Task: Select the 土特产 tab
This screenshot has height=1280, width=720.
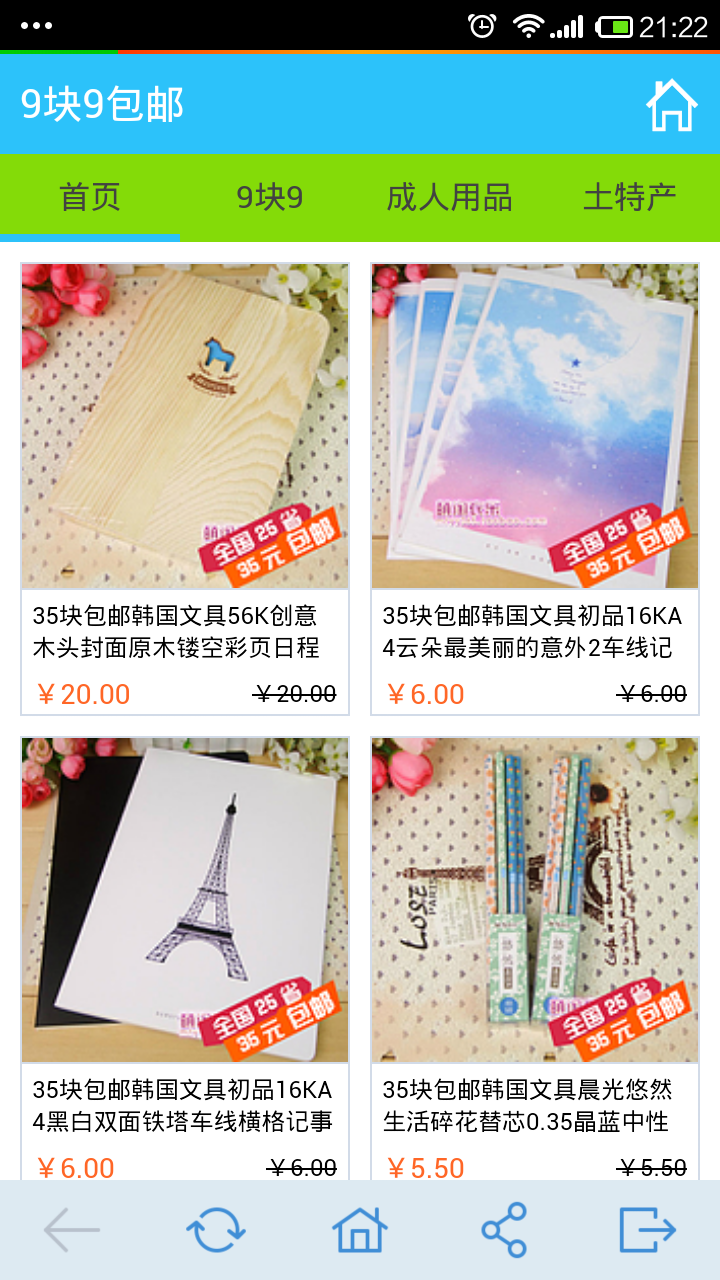Action: [630, 197]
